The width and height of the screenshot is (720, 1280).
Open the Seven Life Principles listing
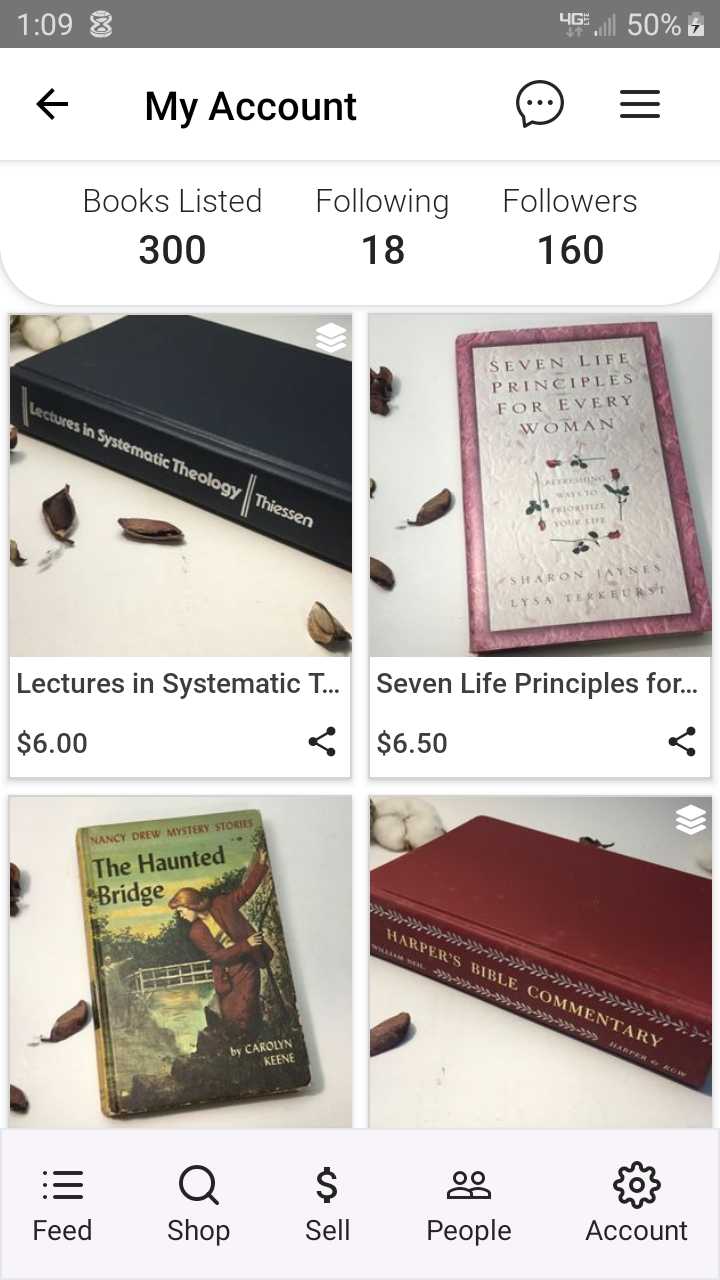point(540,486)
